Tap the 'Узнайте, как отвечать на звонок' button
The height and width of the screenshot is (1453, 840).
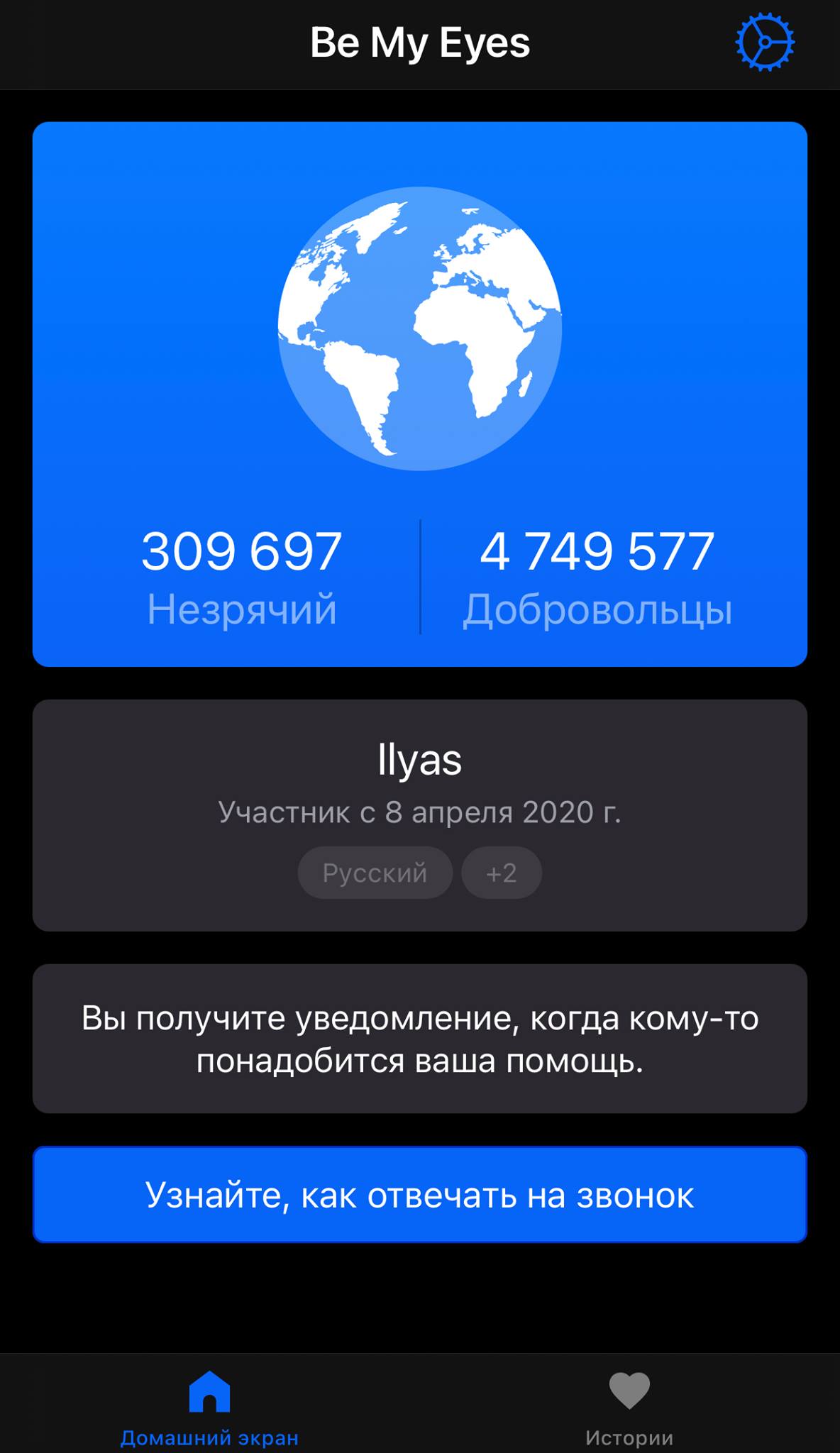[x=420, y=1195]
